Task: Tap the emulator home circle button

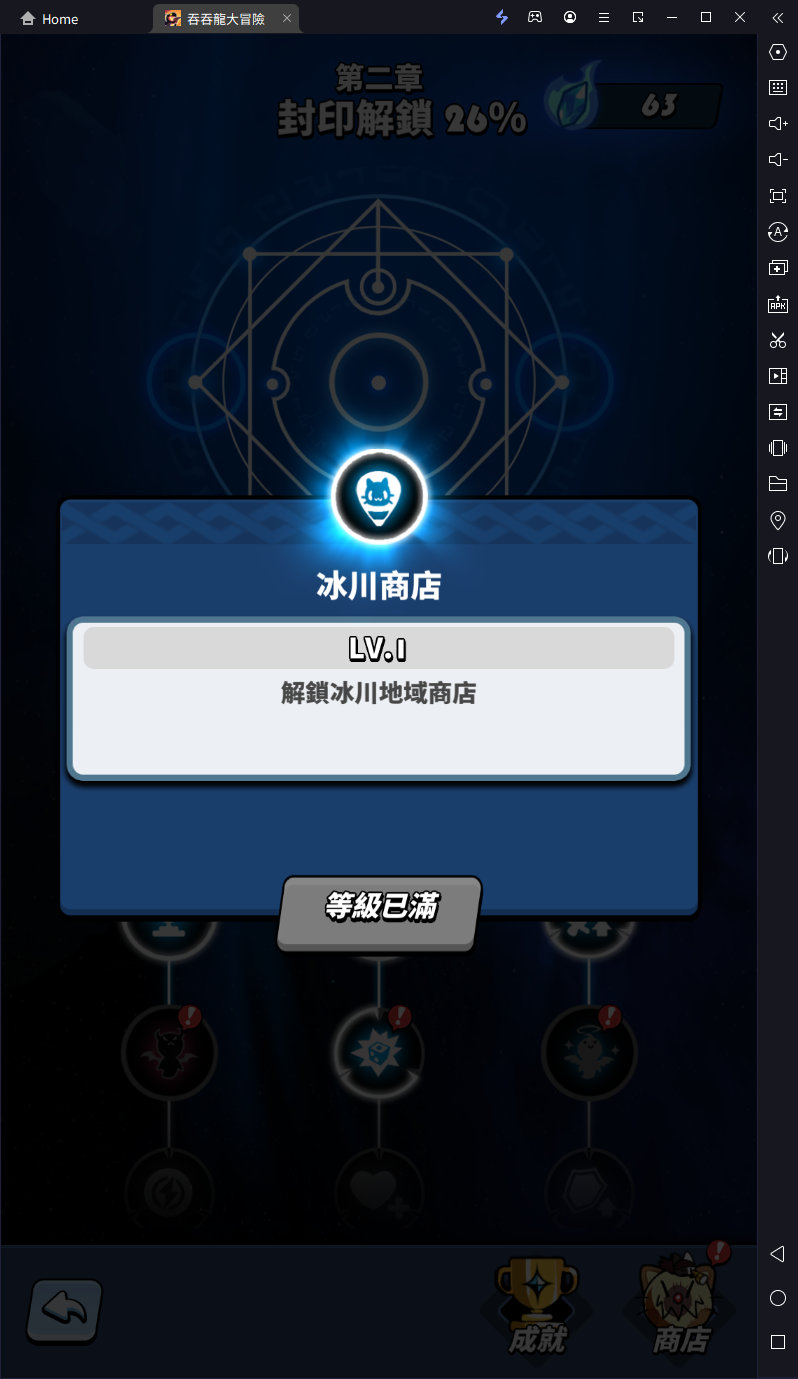Action: 778,1298
